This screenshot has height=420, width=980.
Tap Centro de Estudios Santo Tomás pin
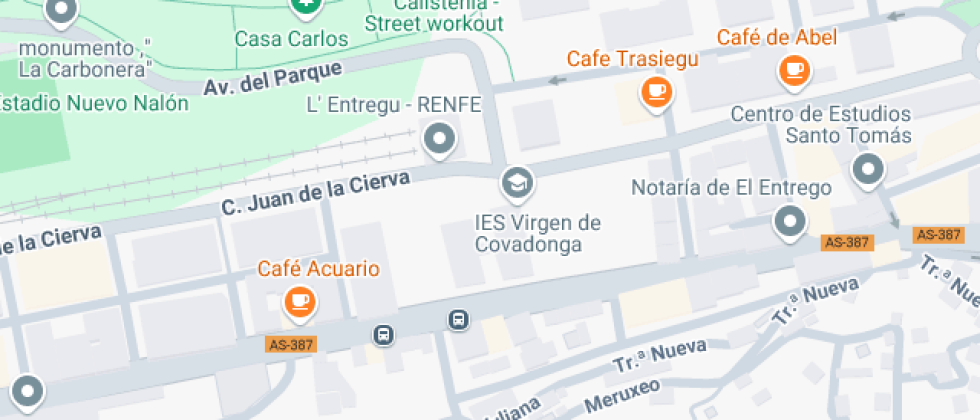click(x=867, y=169)
